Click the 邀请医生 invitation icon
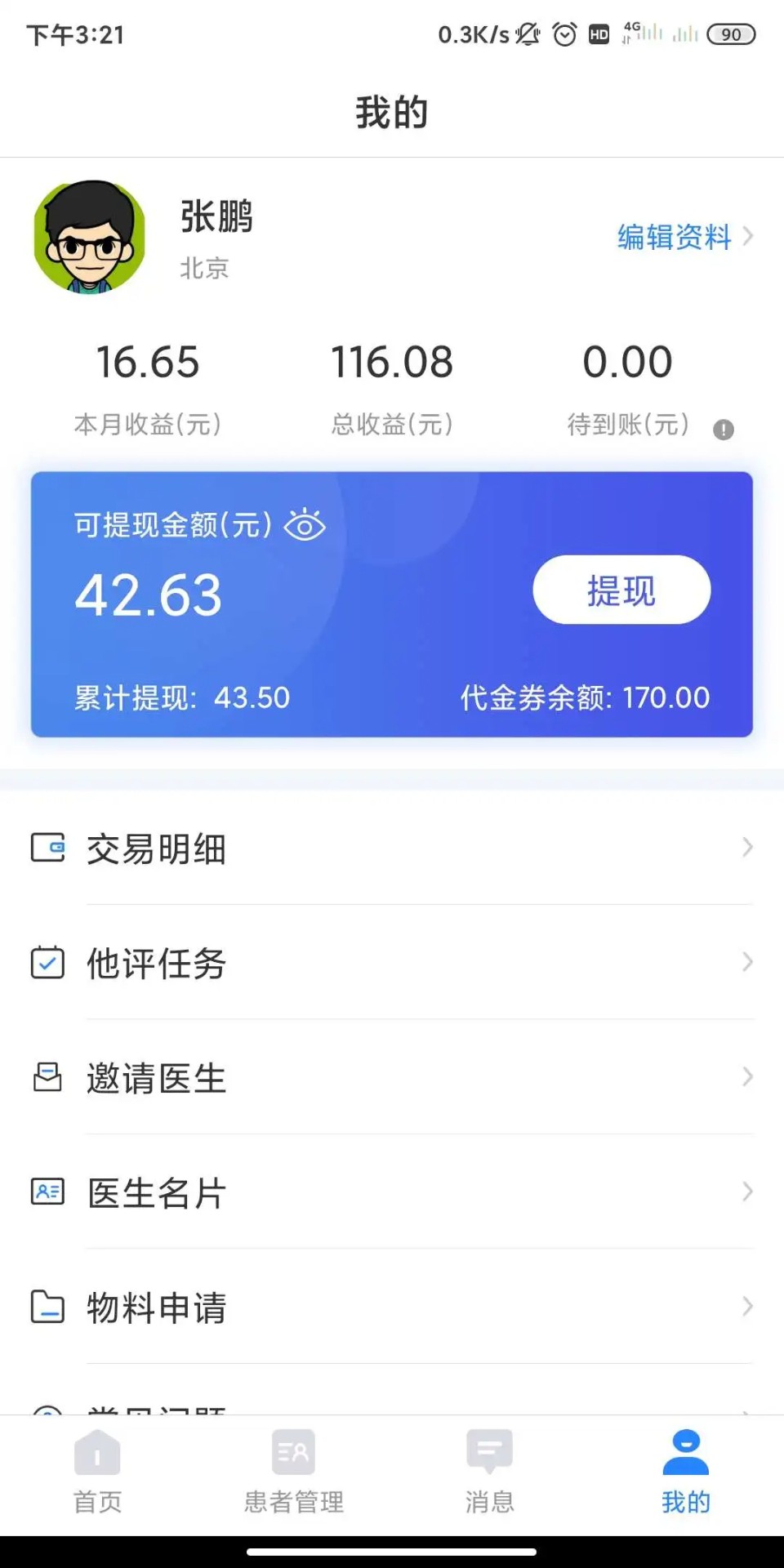 (47, 1078)
